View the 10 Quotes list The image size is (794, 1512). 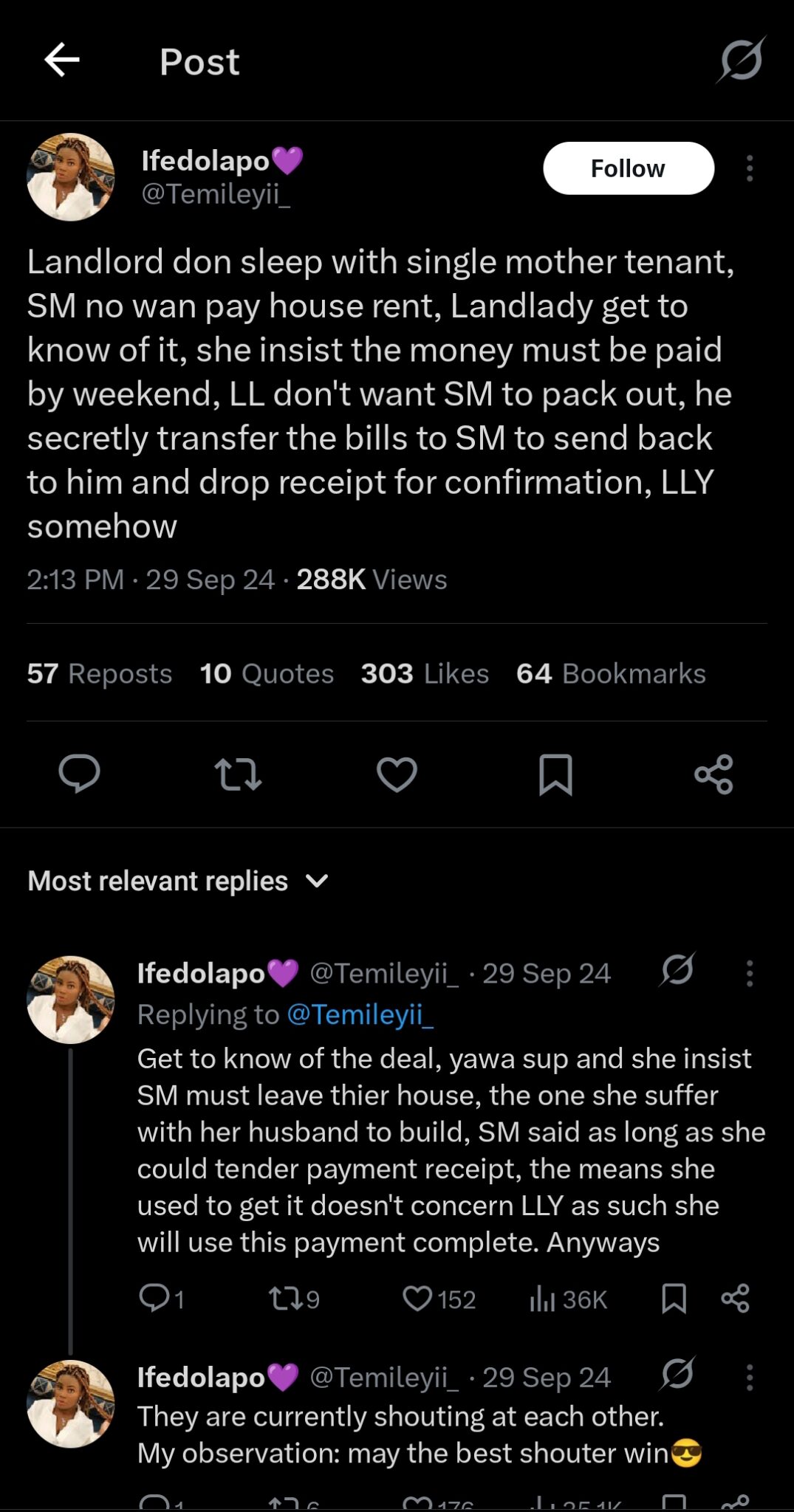(267, 673)
